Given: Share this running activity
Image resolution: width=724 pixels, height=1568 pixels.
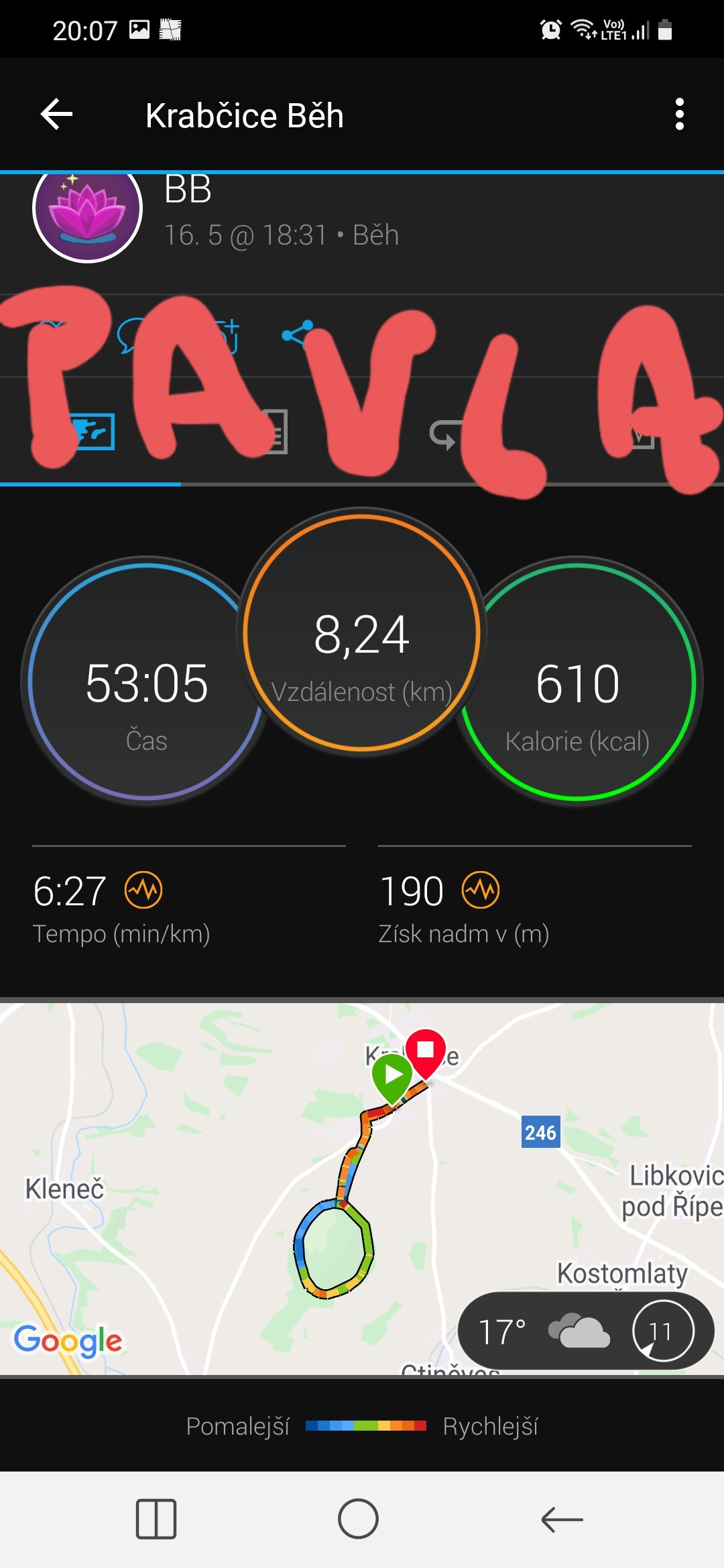Looking at the screenshot, I should [298, 333].
